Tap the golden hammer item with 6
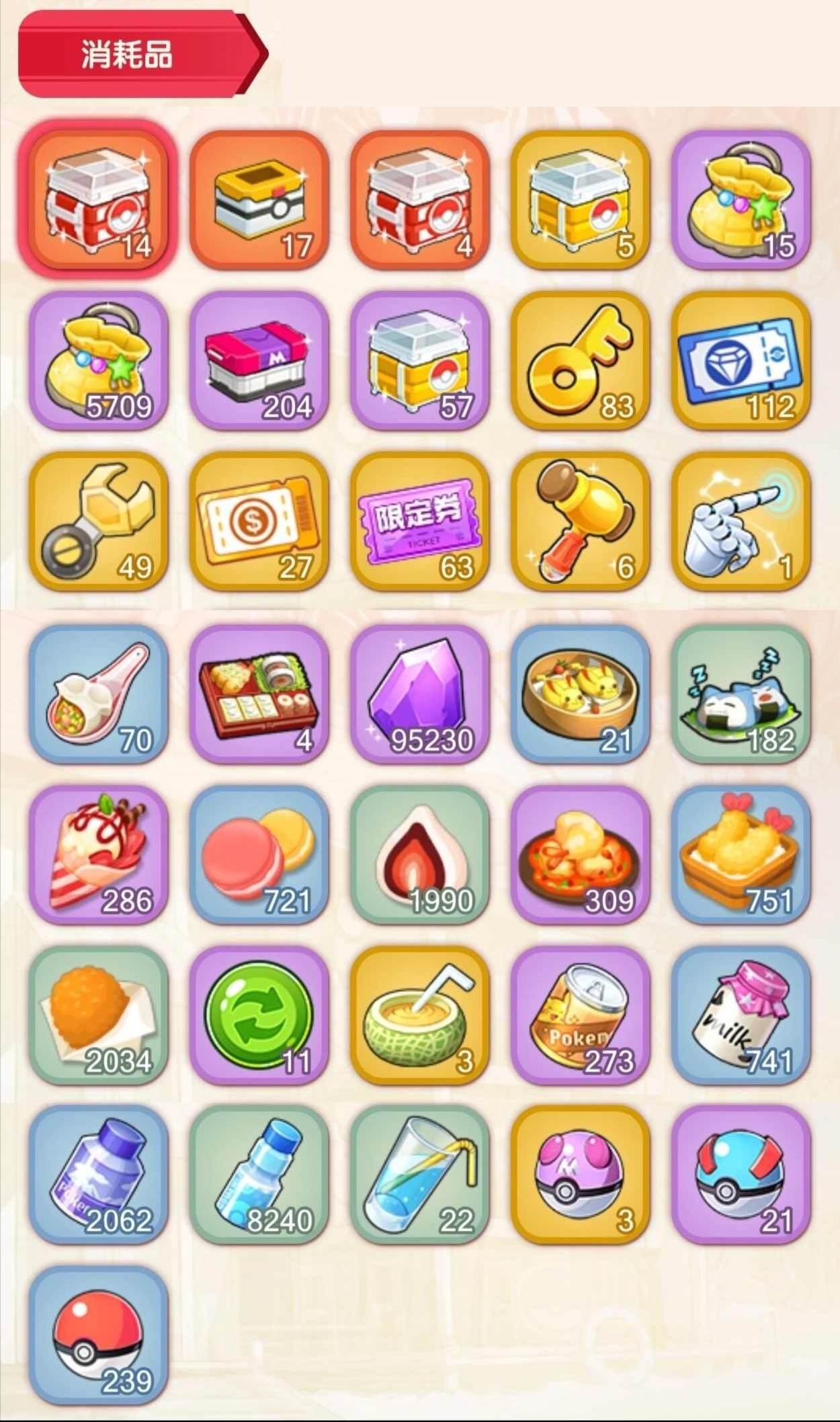The height and width of the screenshot is (1422, 840). point(581,521)
